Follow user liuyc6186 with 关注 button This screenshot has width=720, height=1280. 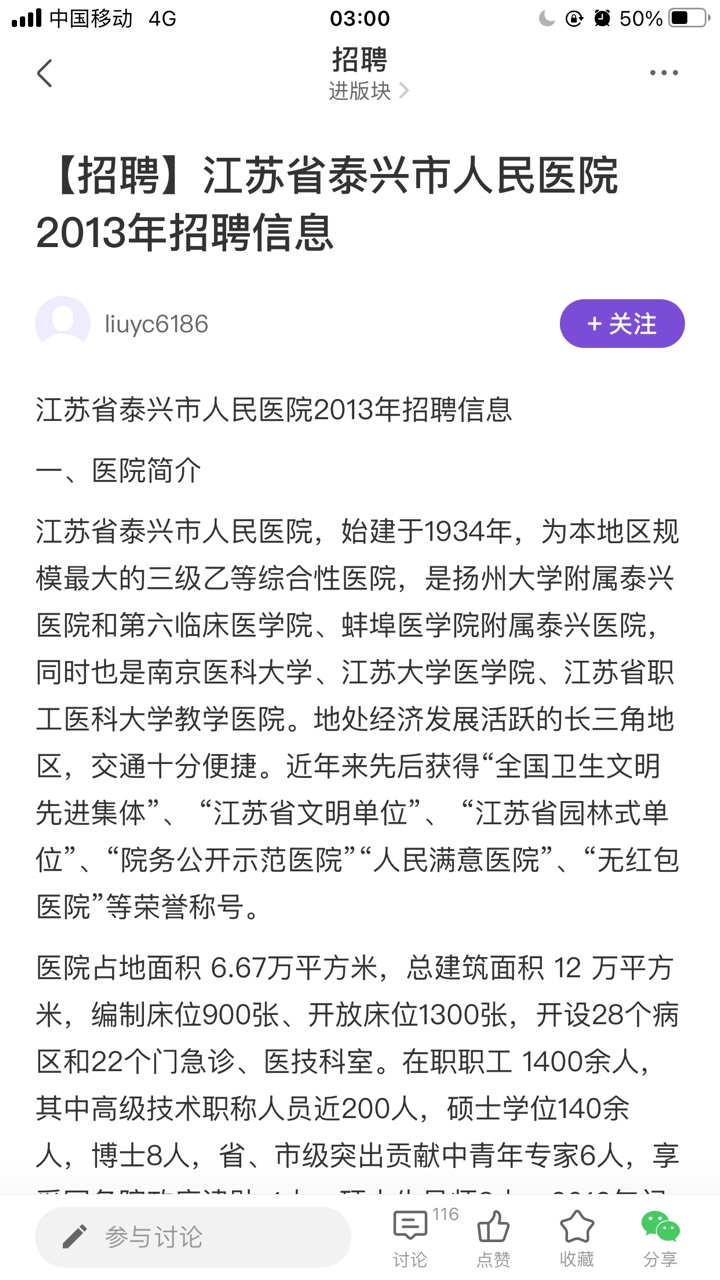pyautogui.click(x=622, y=324)
